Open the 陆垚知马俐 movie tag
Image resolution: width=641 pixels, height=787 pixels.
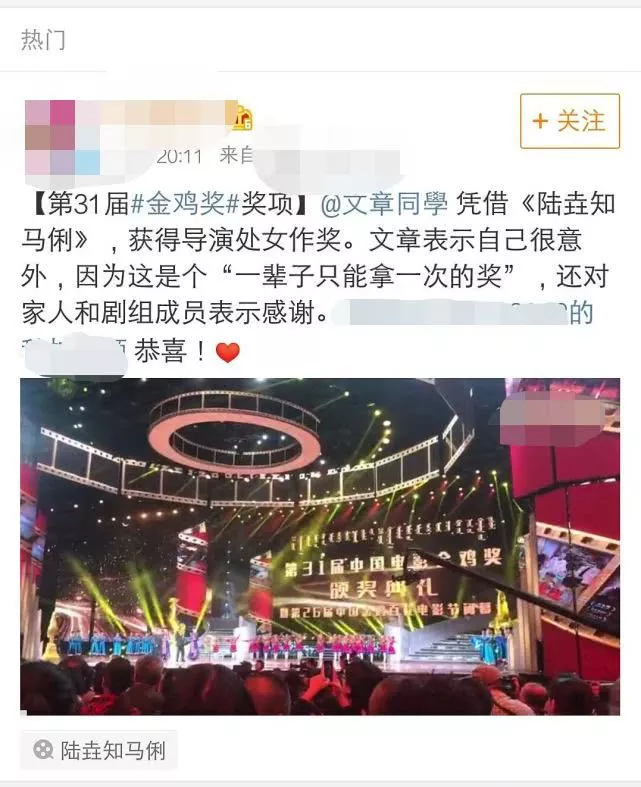pos(100,750)
